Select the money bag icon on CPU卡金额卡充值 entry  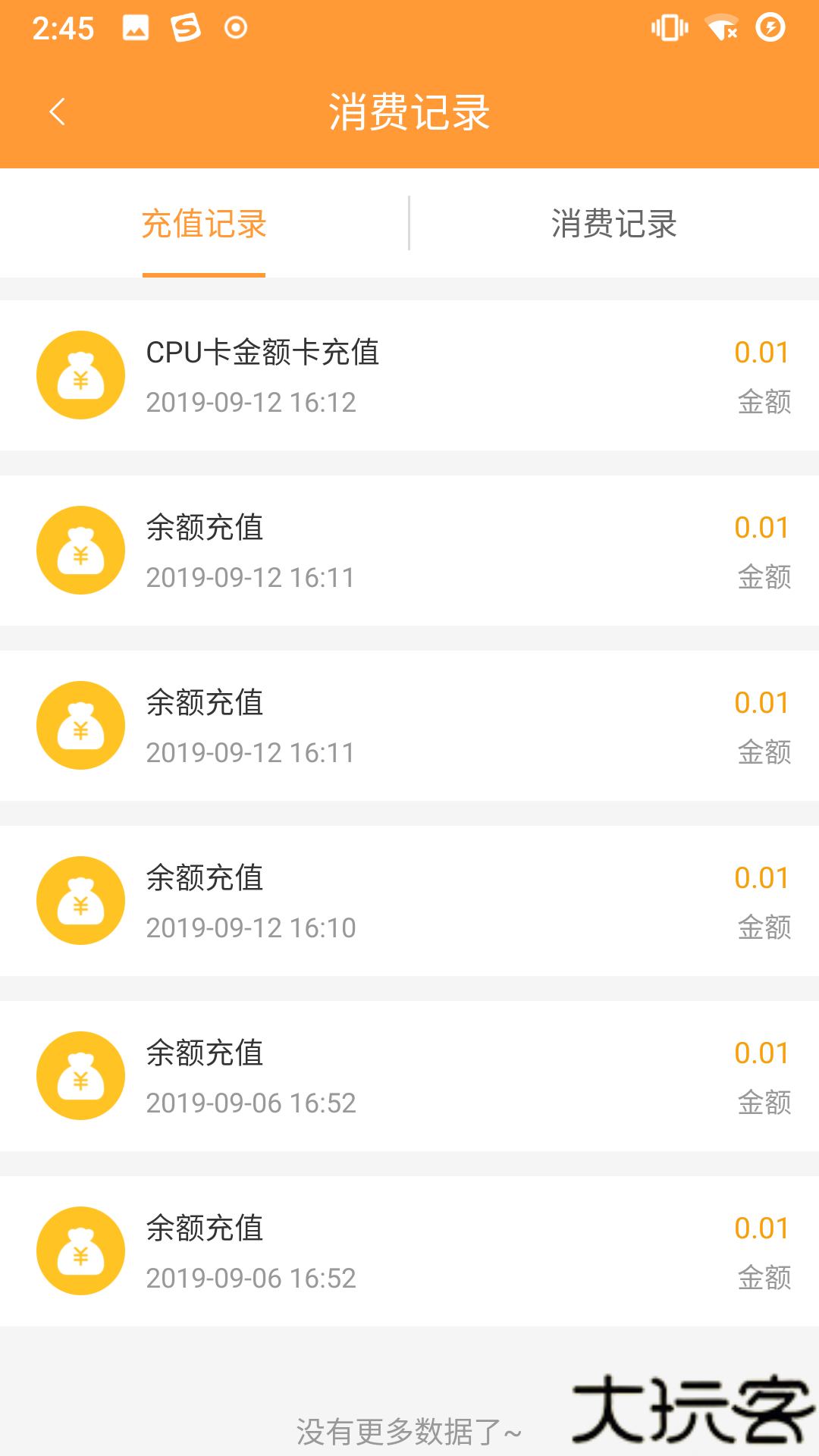[80, 375]
